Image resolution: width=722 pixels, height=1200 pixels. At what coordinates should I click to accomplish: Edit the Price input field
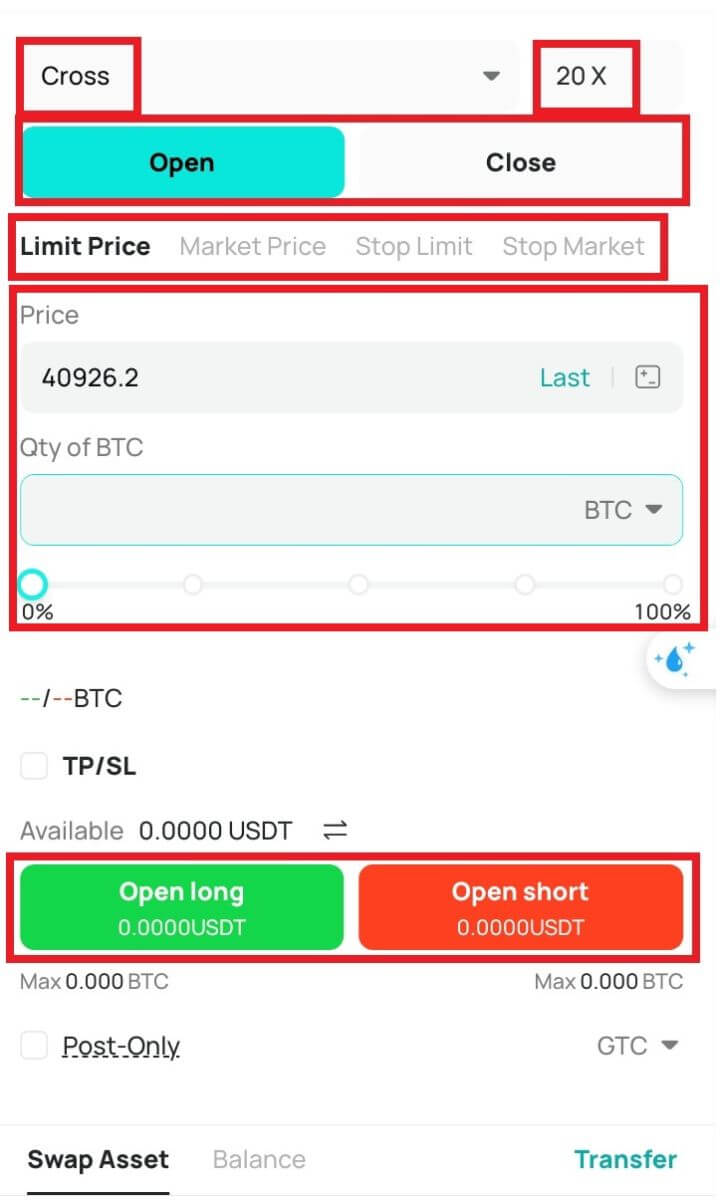pyautogui.click(x=270, y=378)
